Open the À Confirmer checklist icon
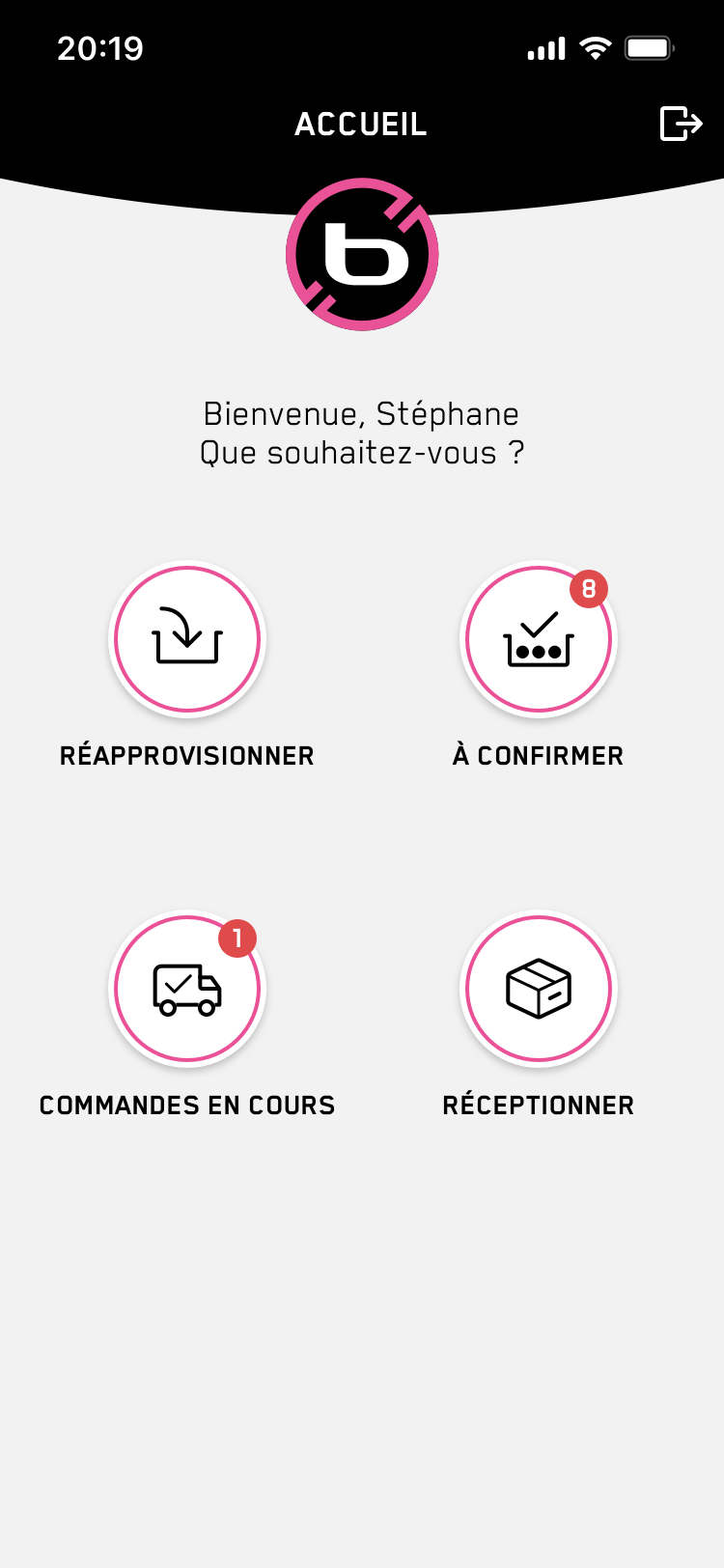Image resolution: width=724 pixels, height=1568 pixels. pyautogui.click(x=538, y=639)
